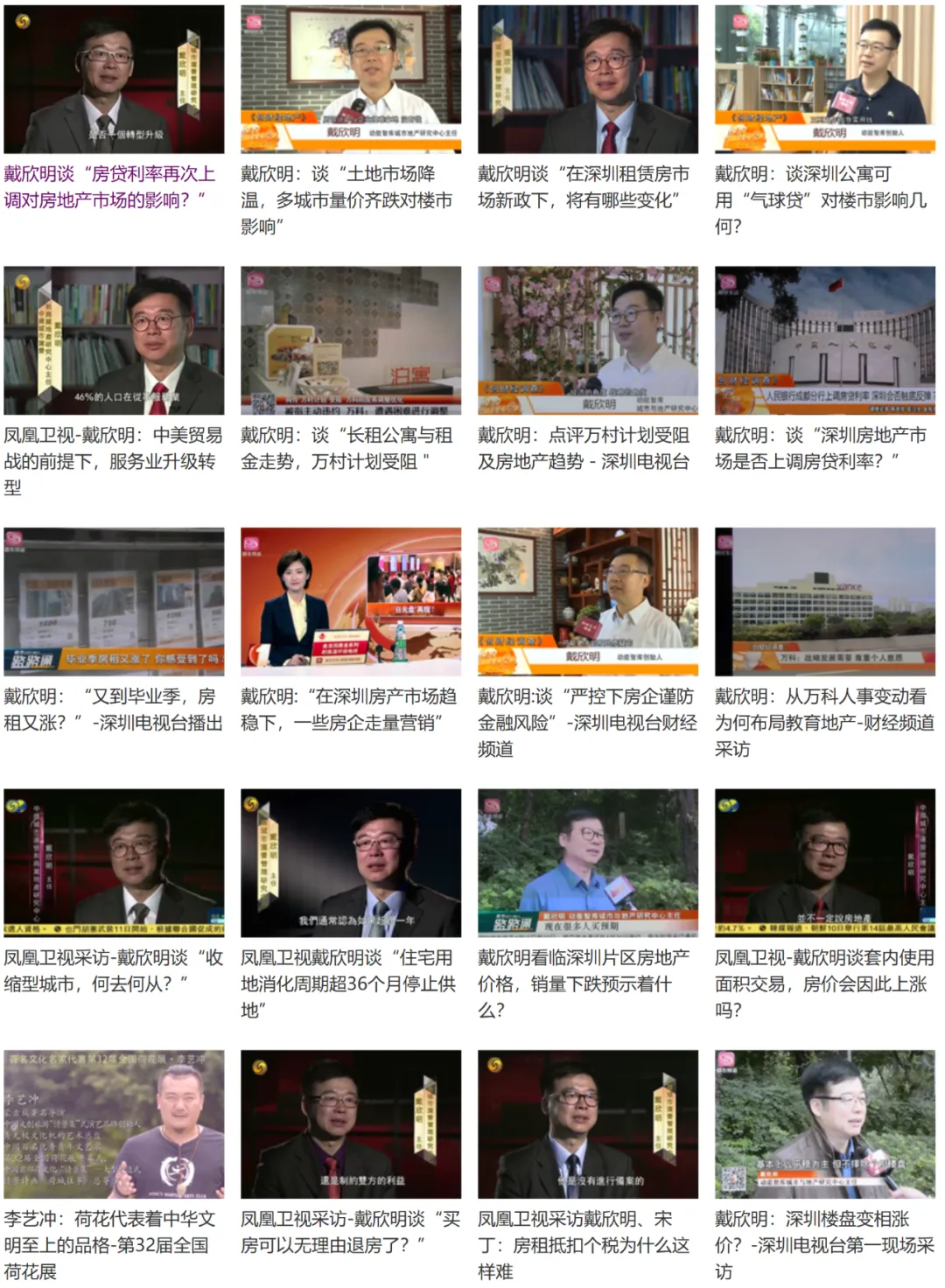Play the 土地市场降温 video by 戴欣明

(x=351, y=80)
